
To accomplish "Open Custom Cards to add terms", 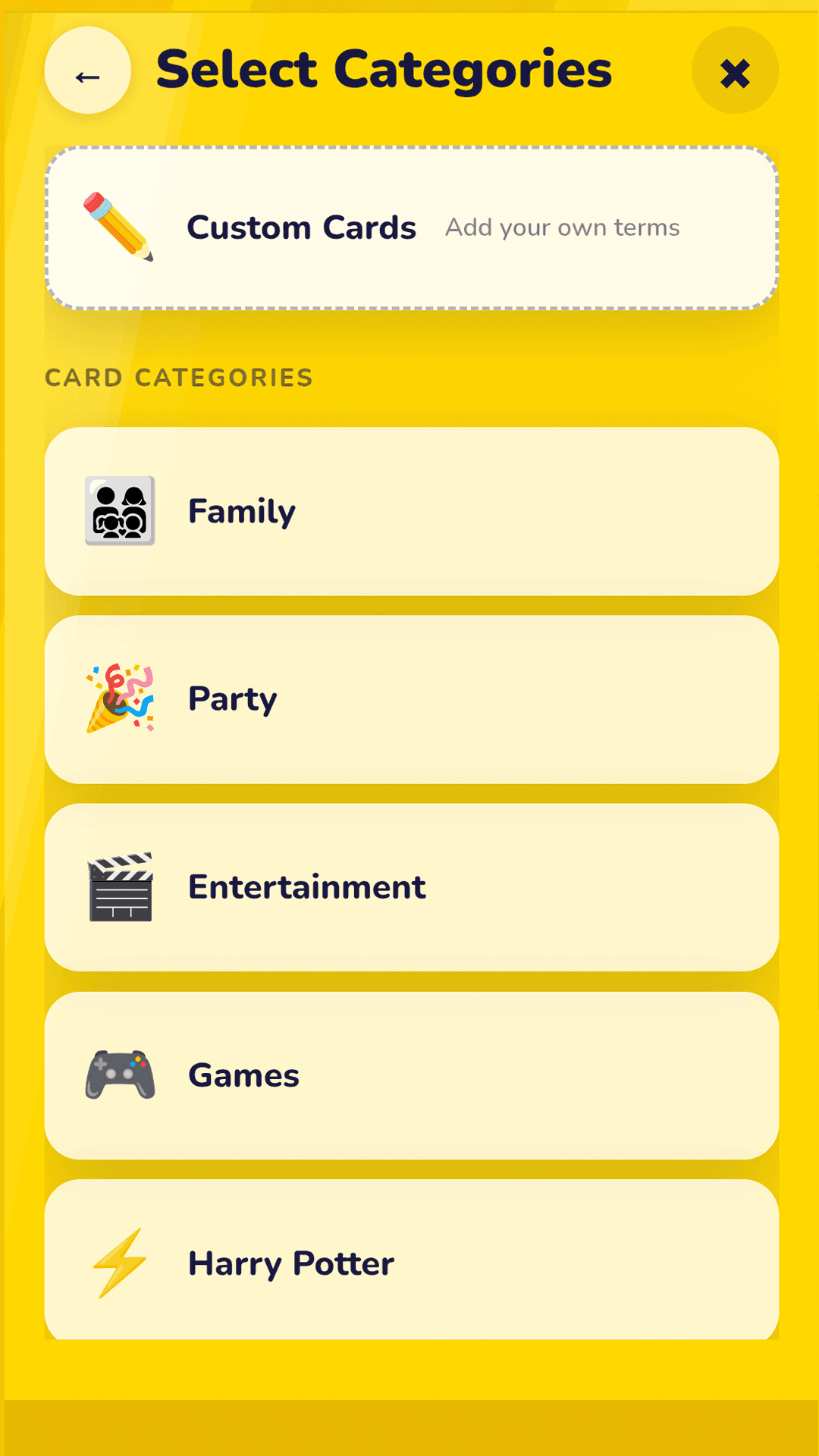I will (x=412, y=227).
